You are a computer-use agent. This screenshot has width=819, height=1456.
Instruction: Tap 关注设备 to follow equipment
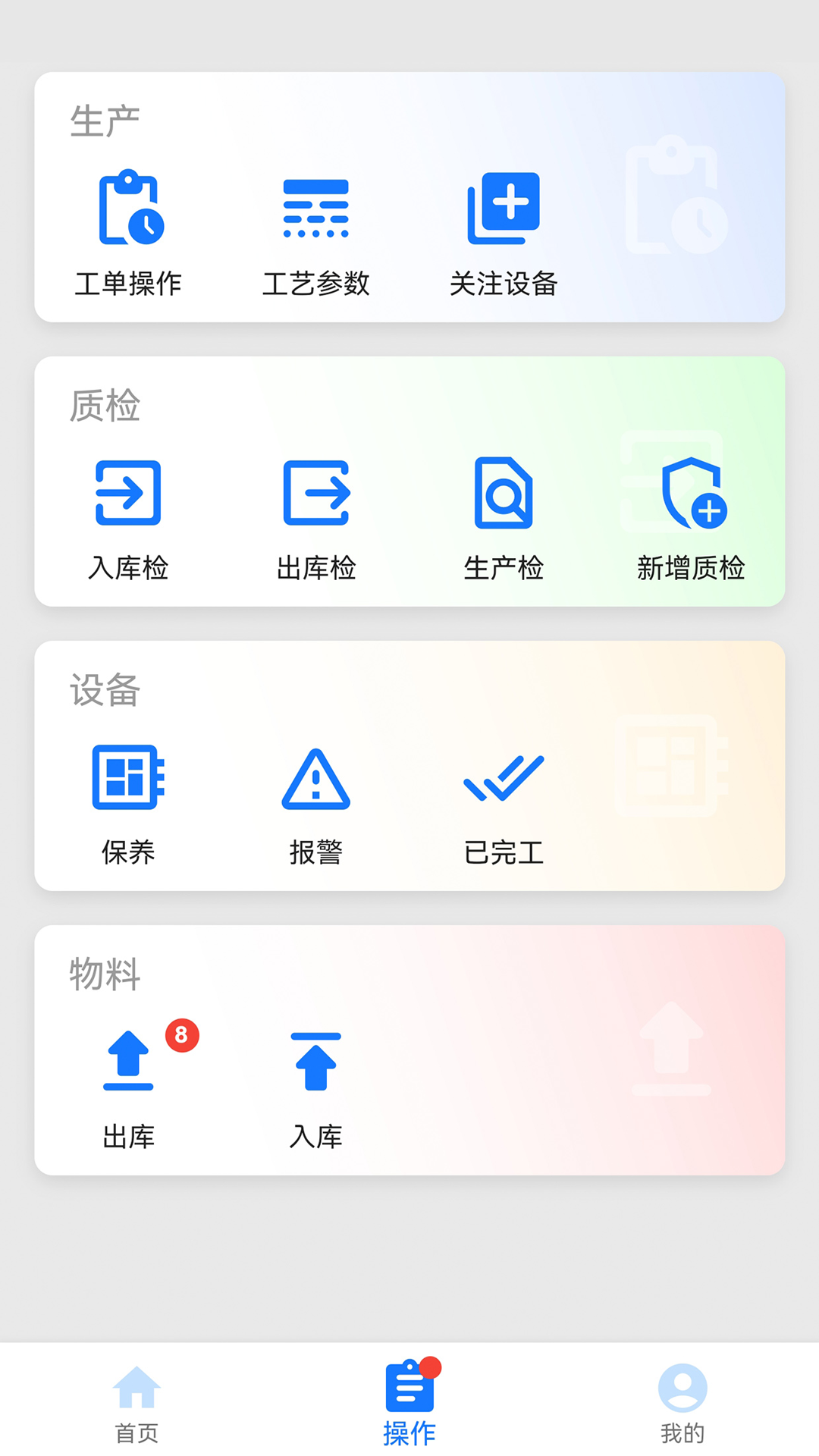click(x=504, y=231)
